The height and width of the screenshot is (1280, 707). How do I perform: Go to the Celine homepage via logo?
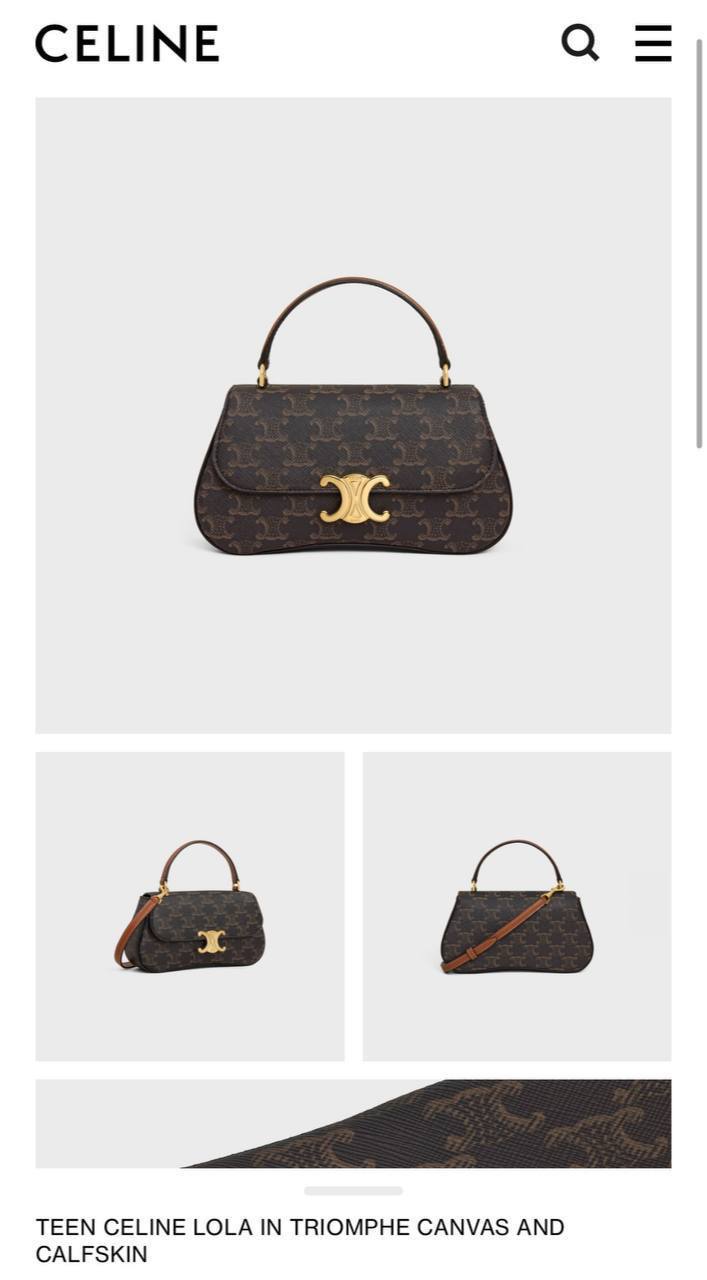point(127,44)
